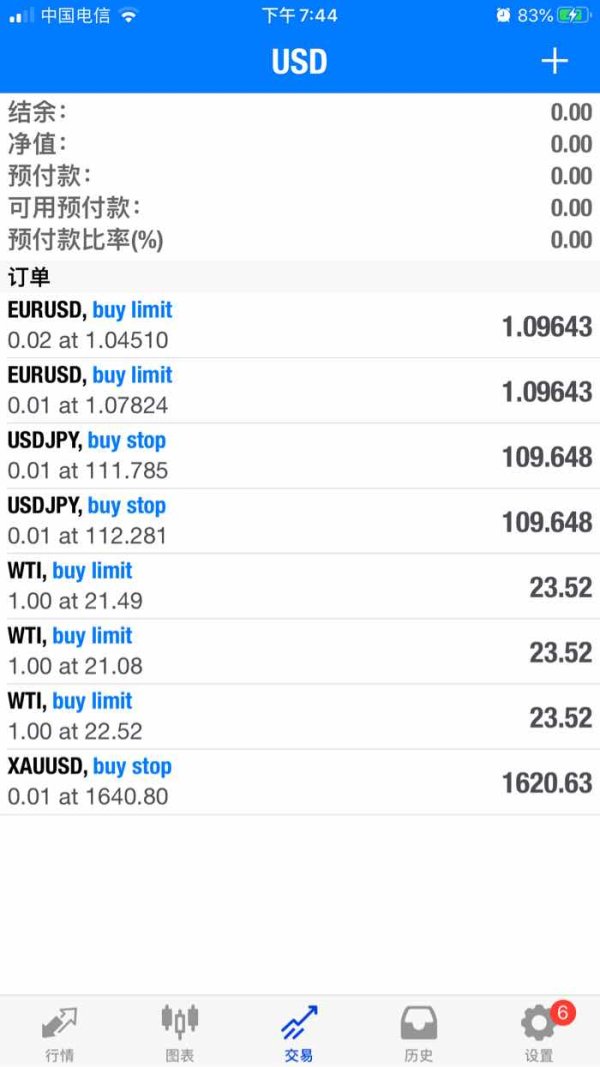Select EURUSD buy limit order at 1.07824
The height and width of the screenshot is (1067, 600).
click(300, 390)
